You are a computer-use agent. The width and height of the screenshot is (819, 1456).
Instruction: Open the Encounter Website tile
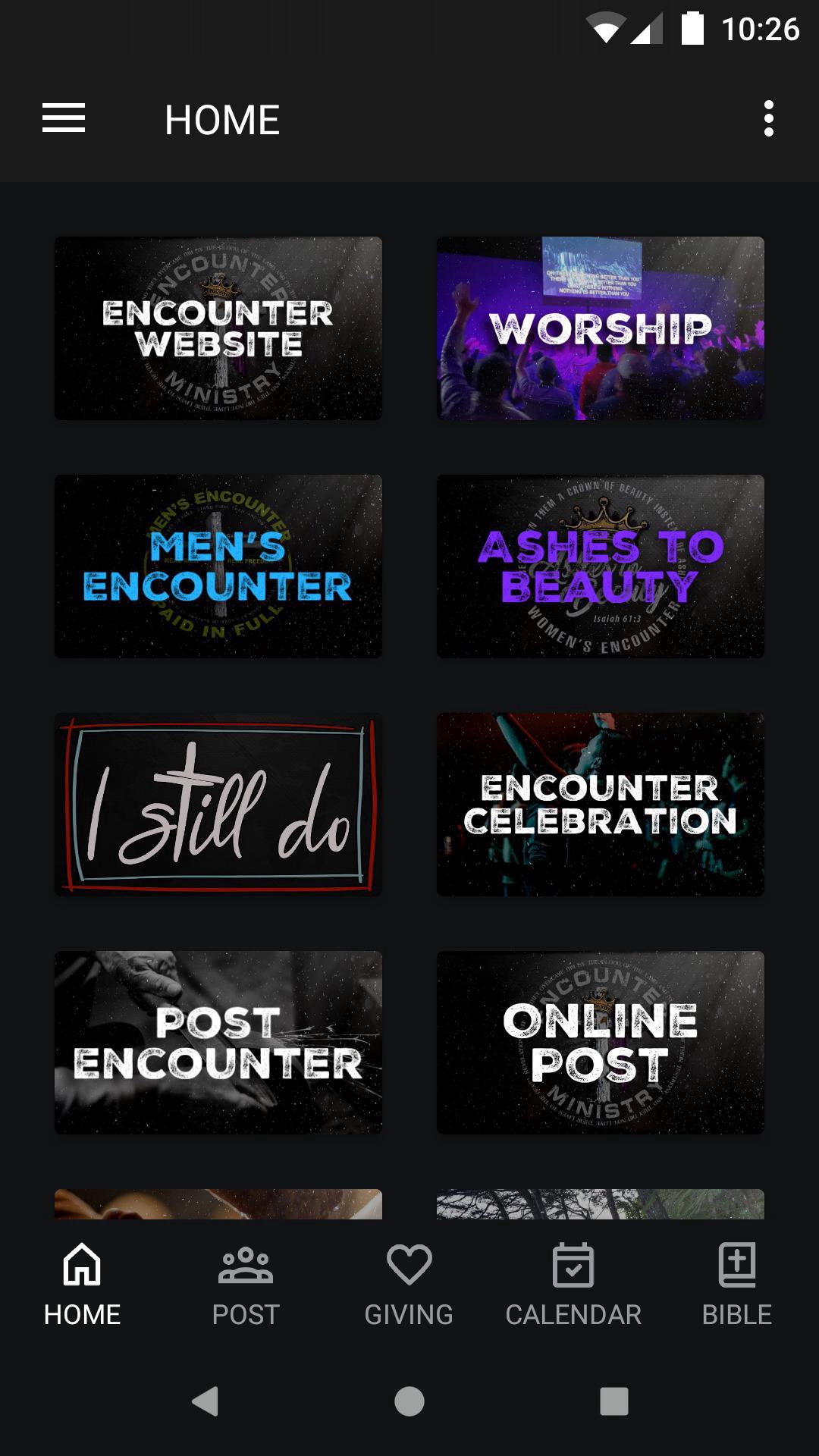tap(218, 328)
